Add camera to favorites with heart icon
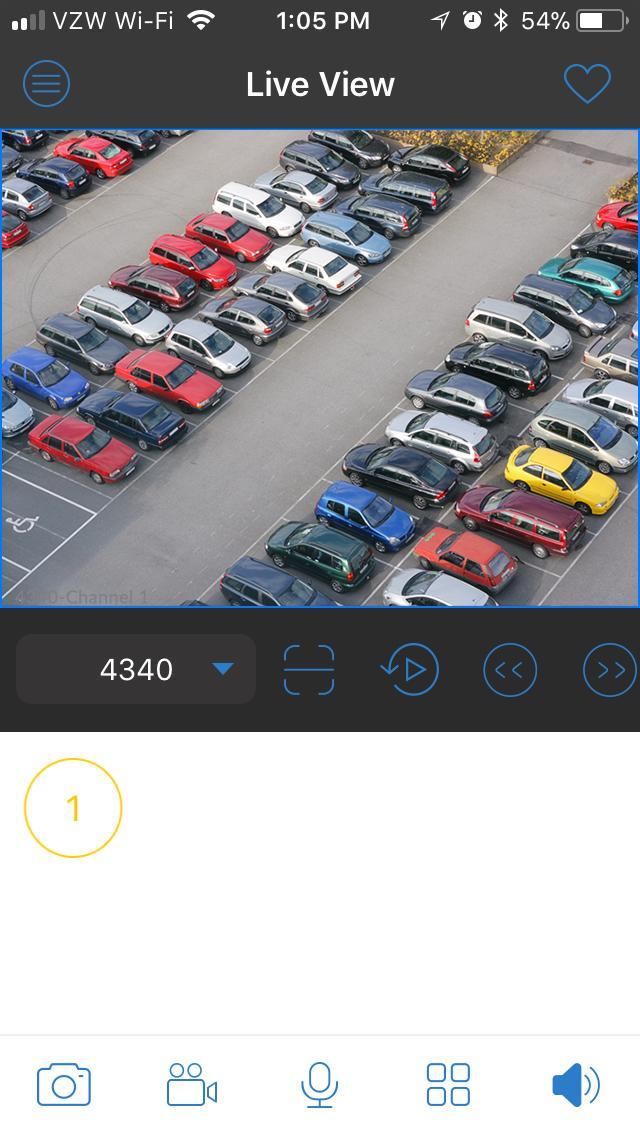 587,84
